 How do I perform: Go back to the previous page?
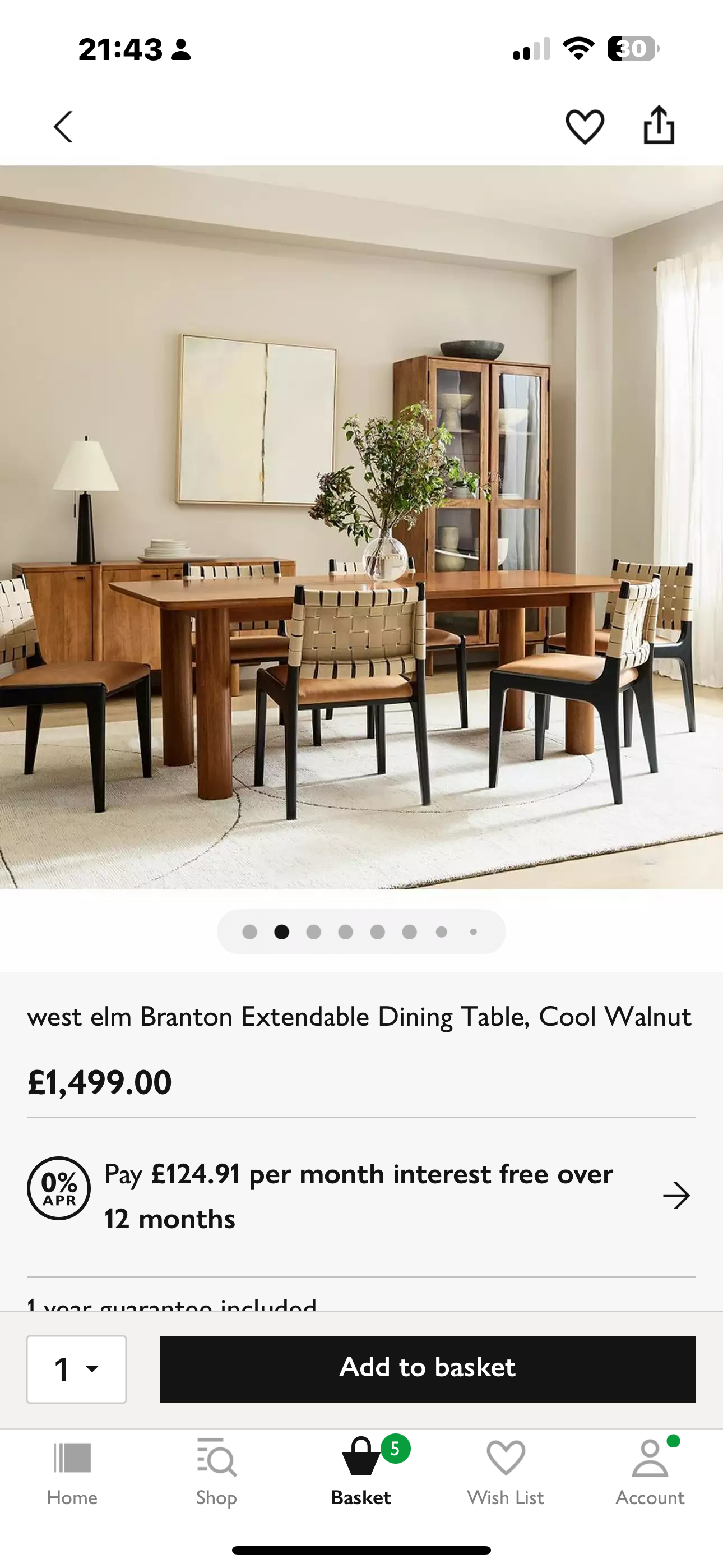[63, 127]
